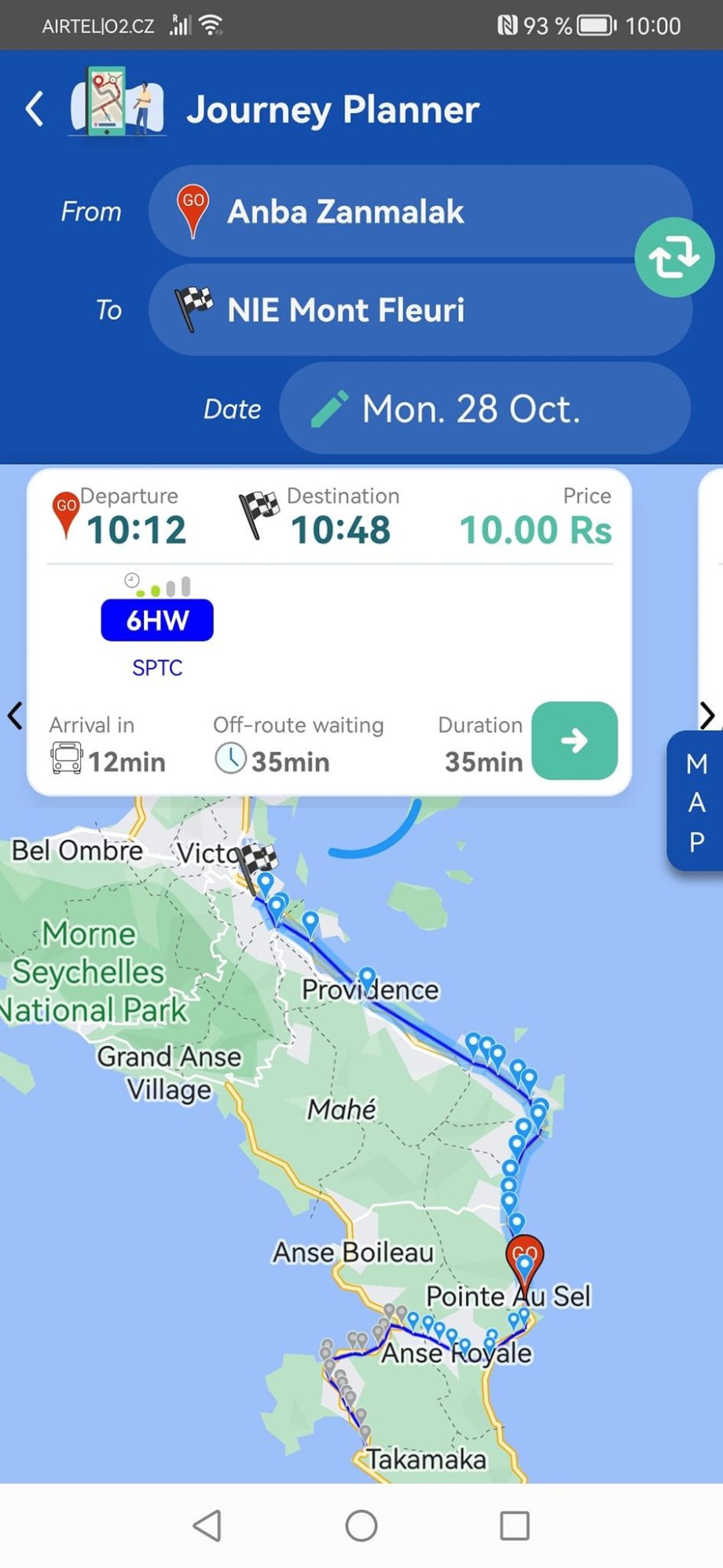
Task: Show next journey option
Action: tap(707, 716)
